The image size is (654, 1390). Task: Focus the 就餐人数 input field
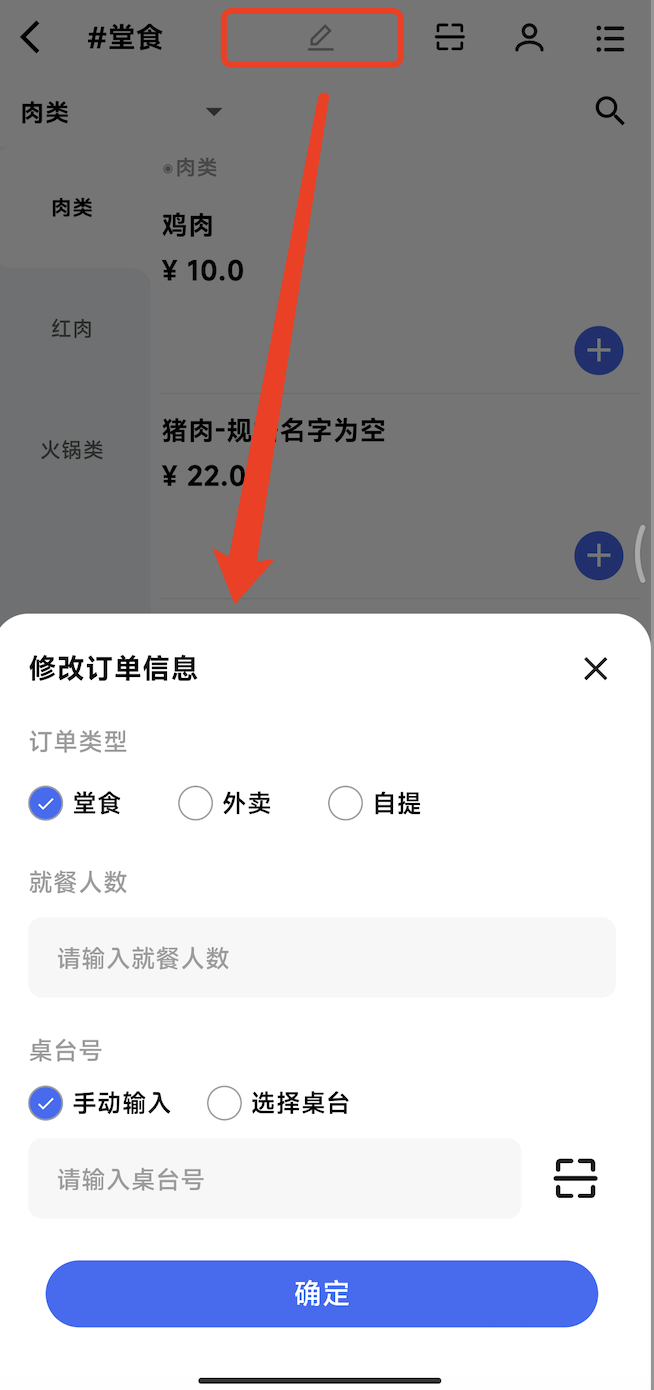click(321, 958)
